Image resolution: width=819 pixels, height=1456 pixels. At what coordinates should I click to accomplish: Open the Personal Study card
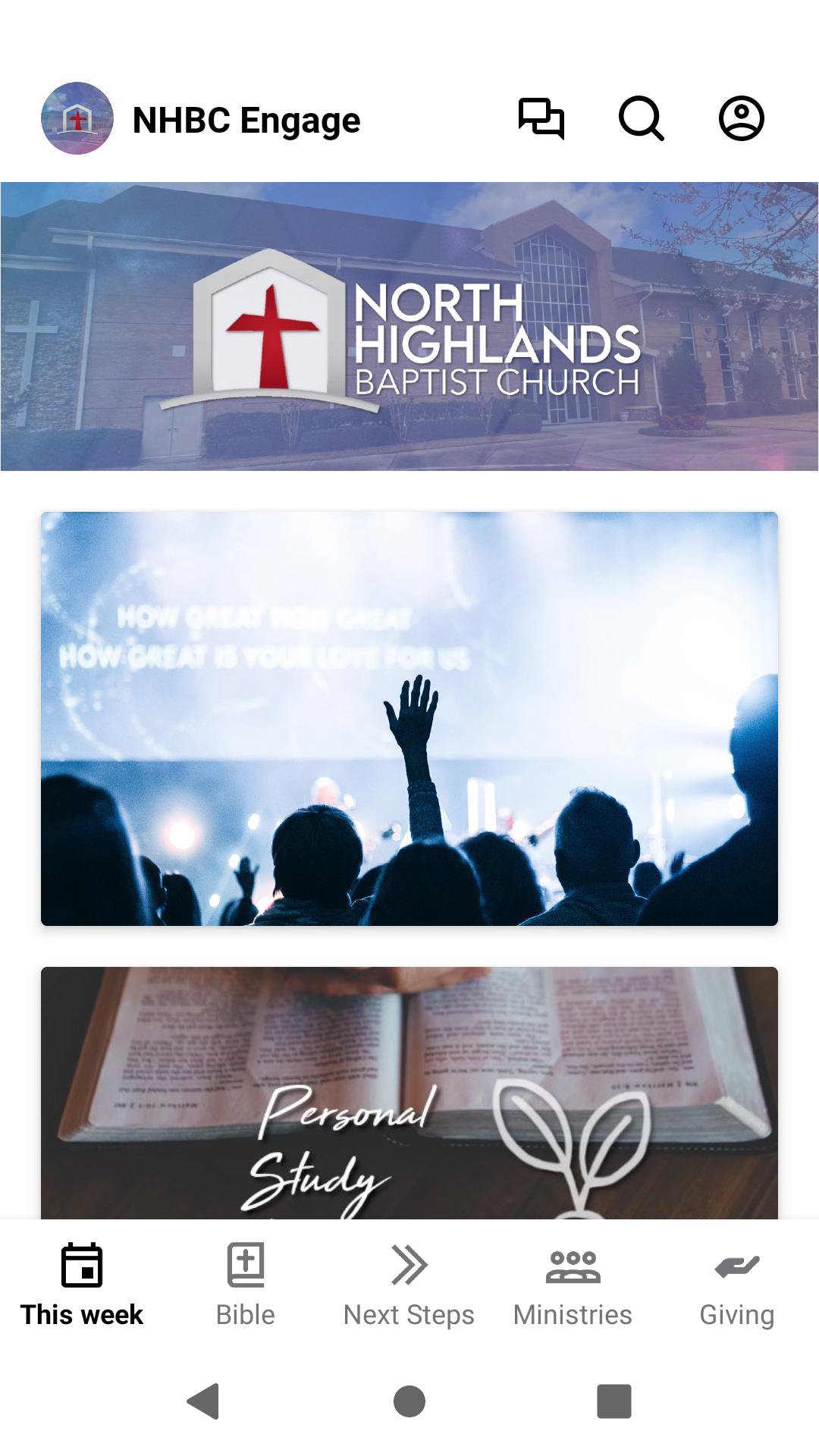click(x=409, y=1092)
